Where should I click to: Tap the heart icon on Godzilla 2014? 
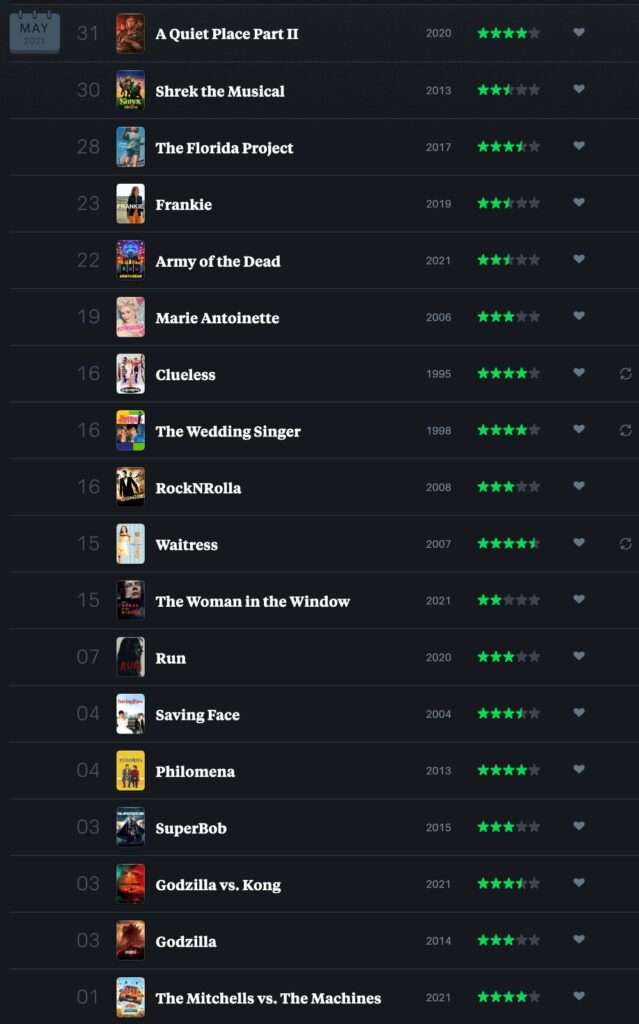tap(579, 939)
